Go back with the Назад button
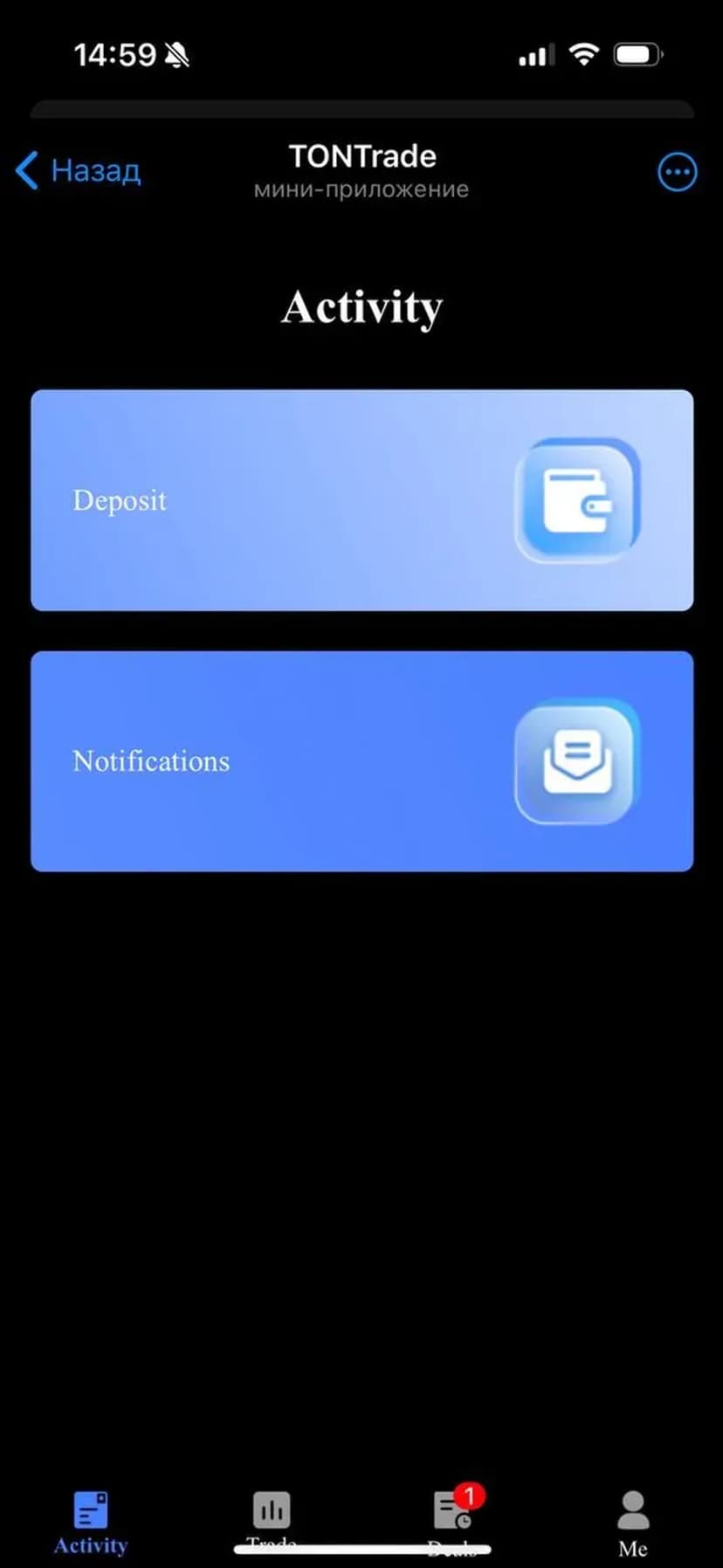Image resolution: width=723 pixels, height=1568 pixels. [79, 170]
